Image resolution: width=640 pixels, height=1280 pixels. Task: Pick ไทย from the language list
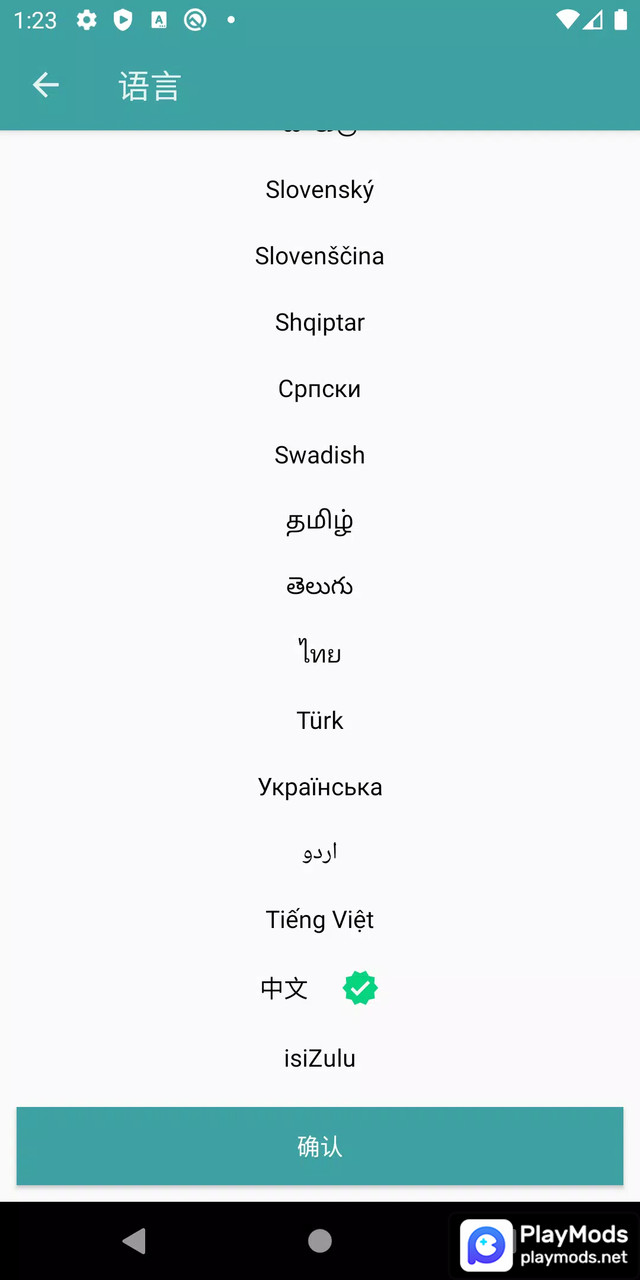click(x=320, y=654)
